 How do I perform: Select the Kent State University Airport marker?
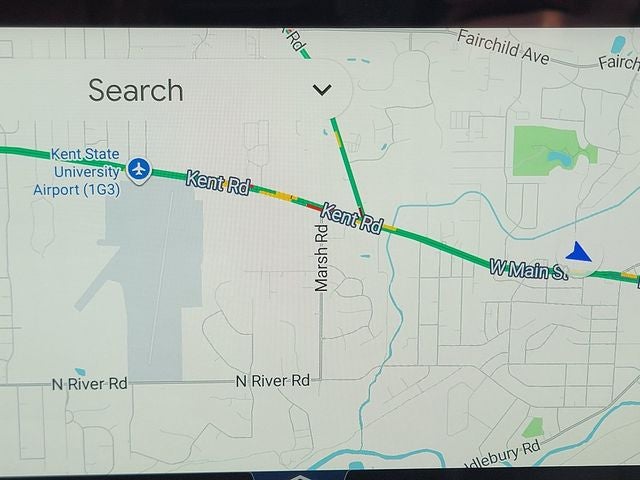[x=139, y=169]
